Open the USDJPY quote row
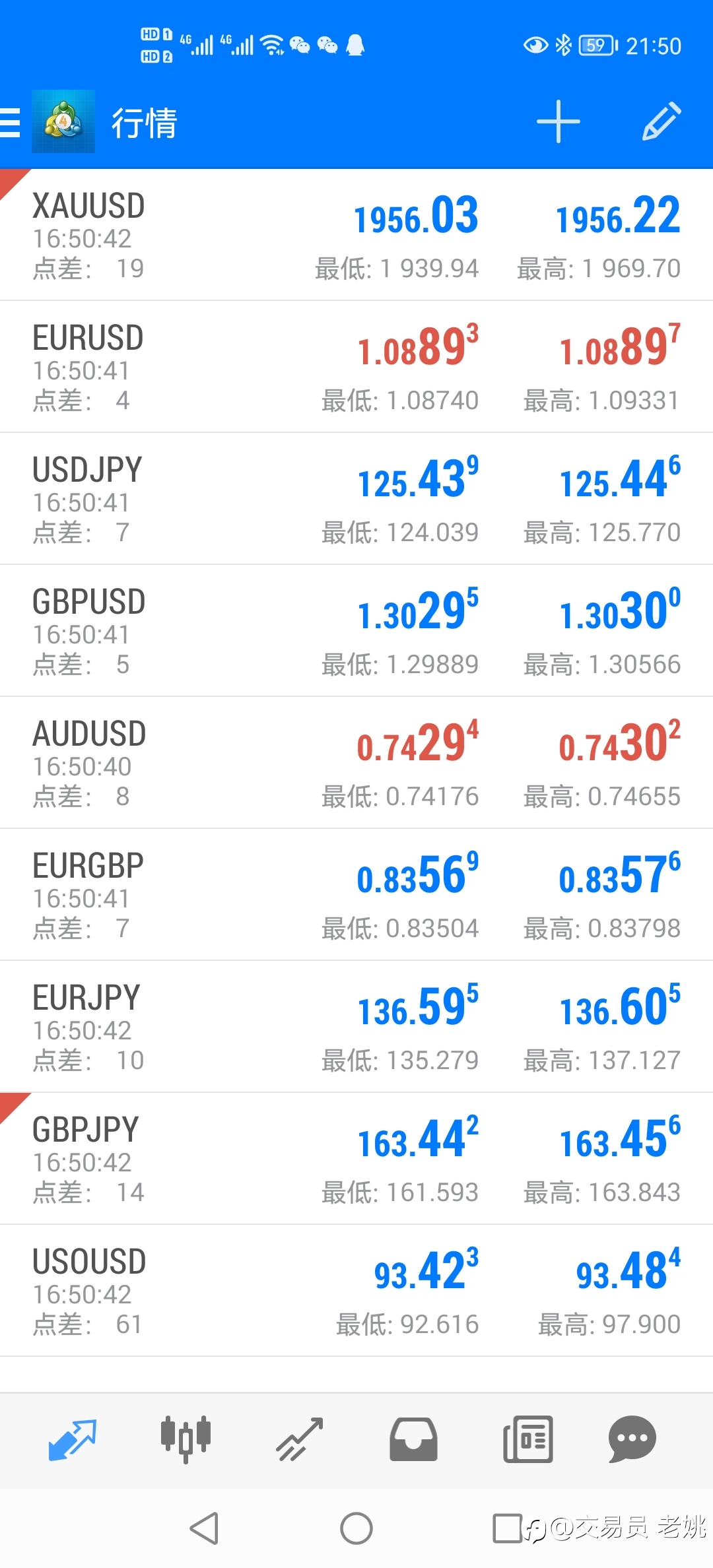Screen dimensions: 713x1568 tap(356, 499)
